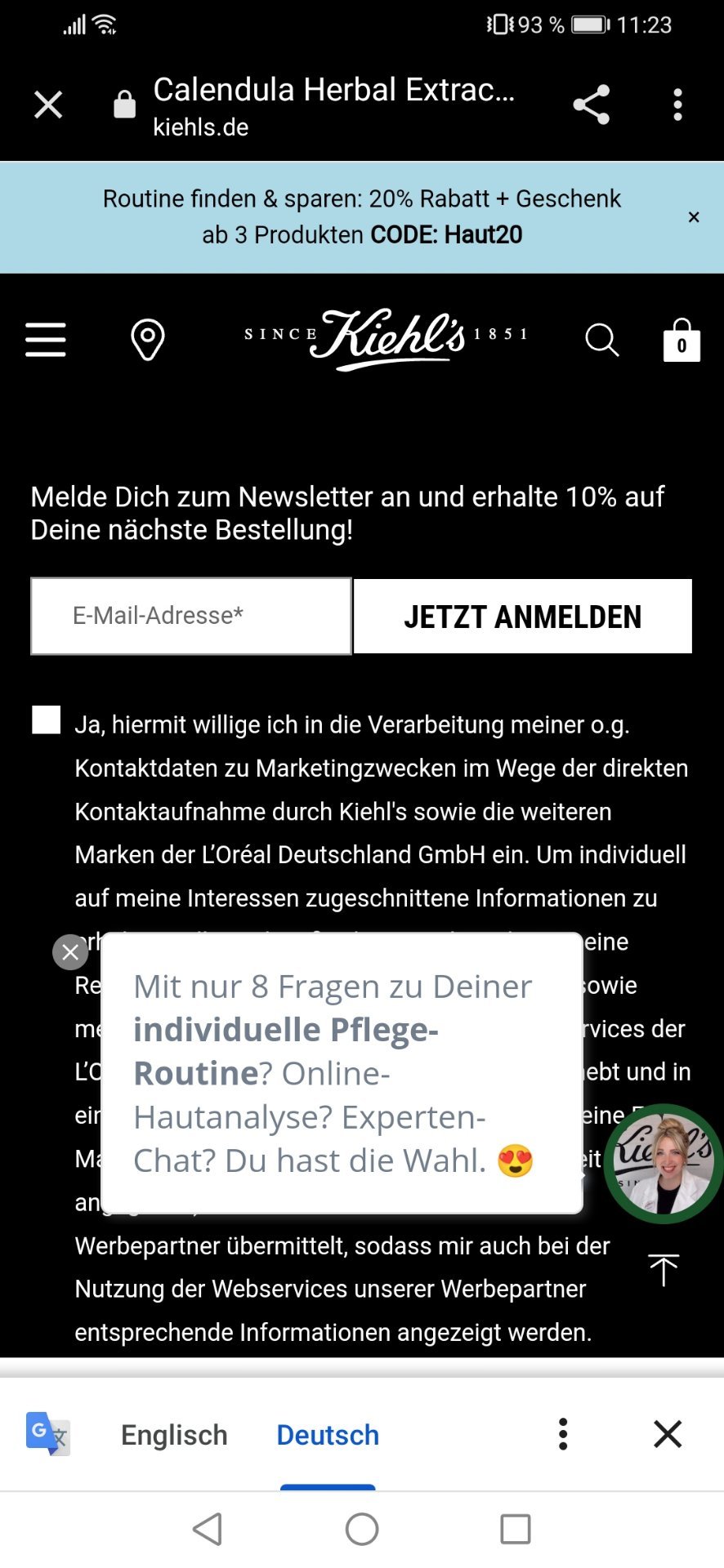Switch translation to Englisch
The width and height of the screenshot is (724, 1568).
point(174,1435)
